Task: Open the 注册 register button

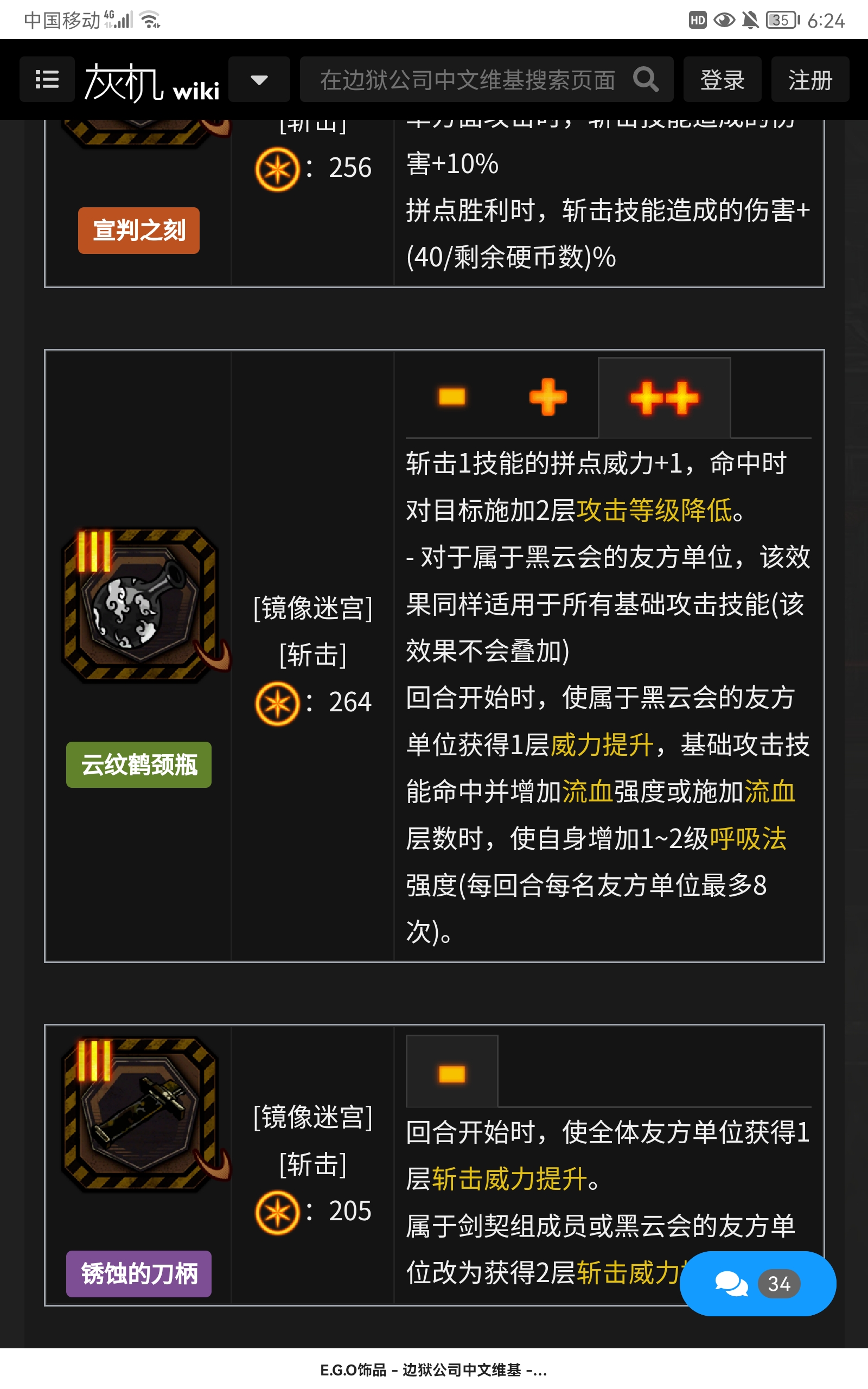Action: point(809,80)
